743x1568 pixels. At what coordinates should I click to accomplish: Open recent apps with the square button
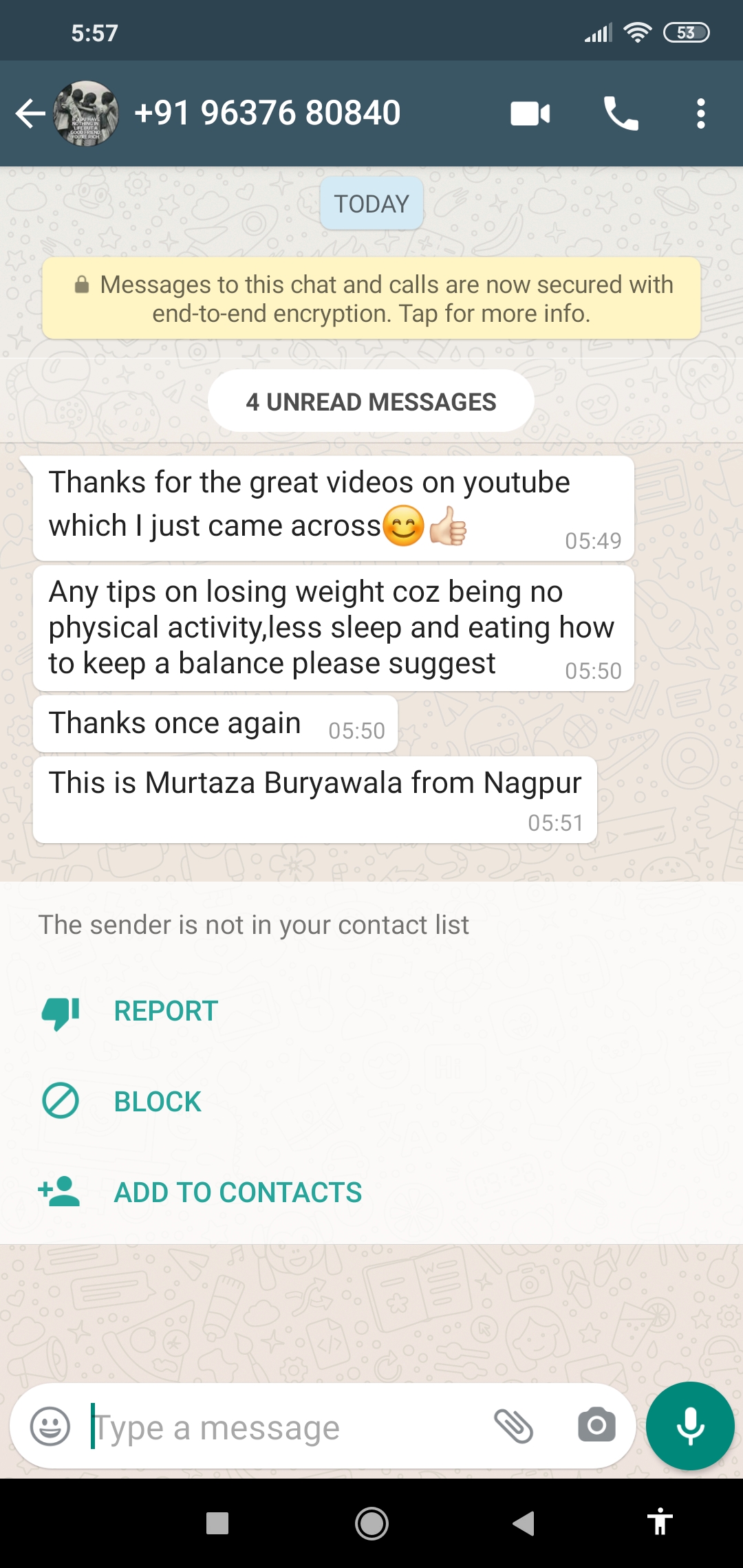point(217,1524)
